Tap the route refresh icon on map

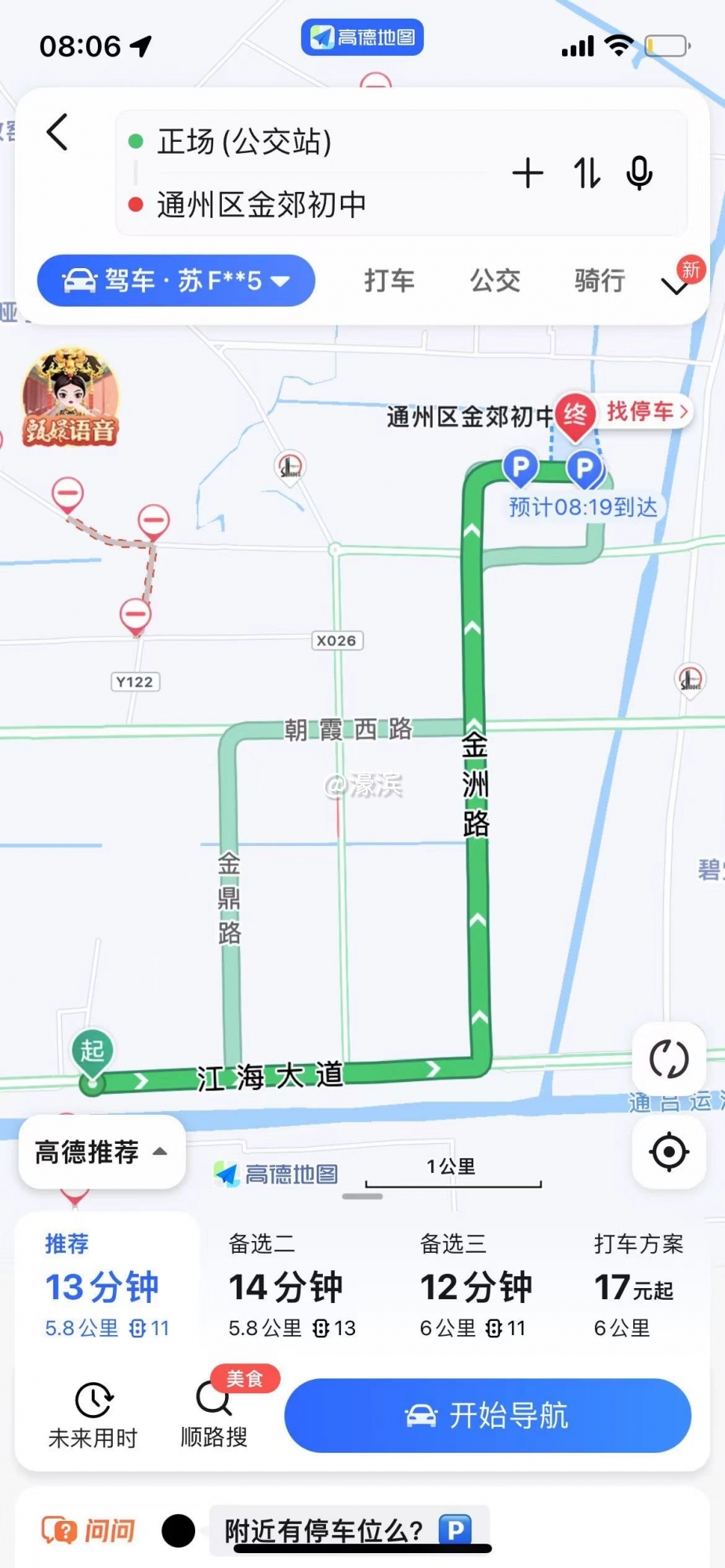click(668, 1058)
